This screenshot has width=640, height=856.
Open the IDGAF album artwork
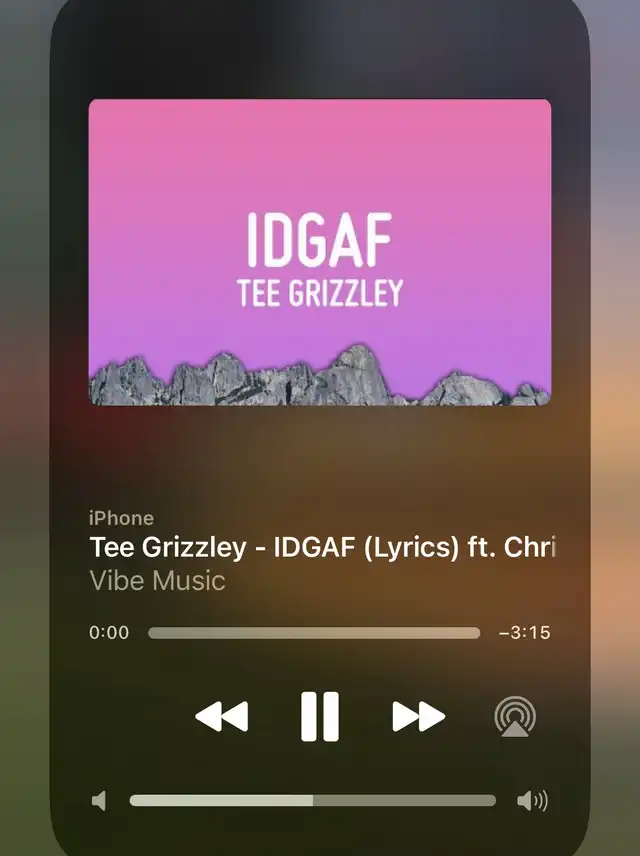coord(320,252)
